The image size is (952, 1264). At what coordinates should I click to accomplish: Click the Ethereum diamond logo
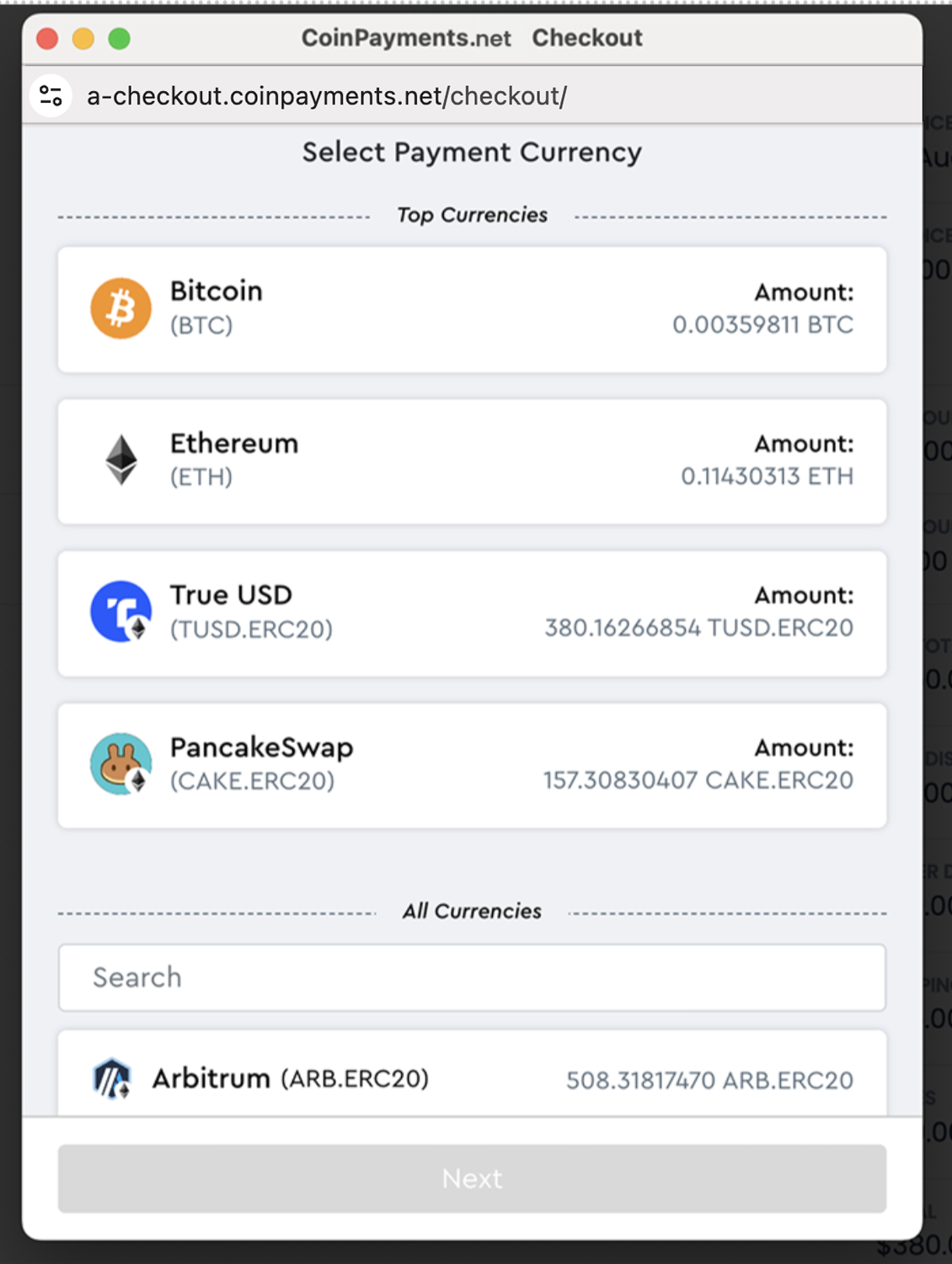pyautogui.click(x=122, y=460)
